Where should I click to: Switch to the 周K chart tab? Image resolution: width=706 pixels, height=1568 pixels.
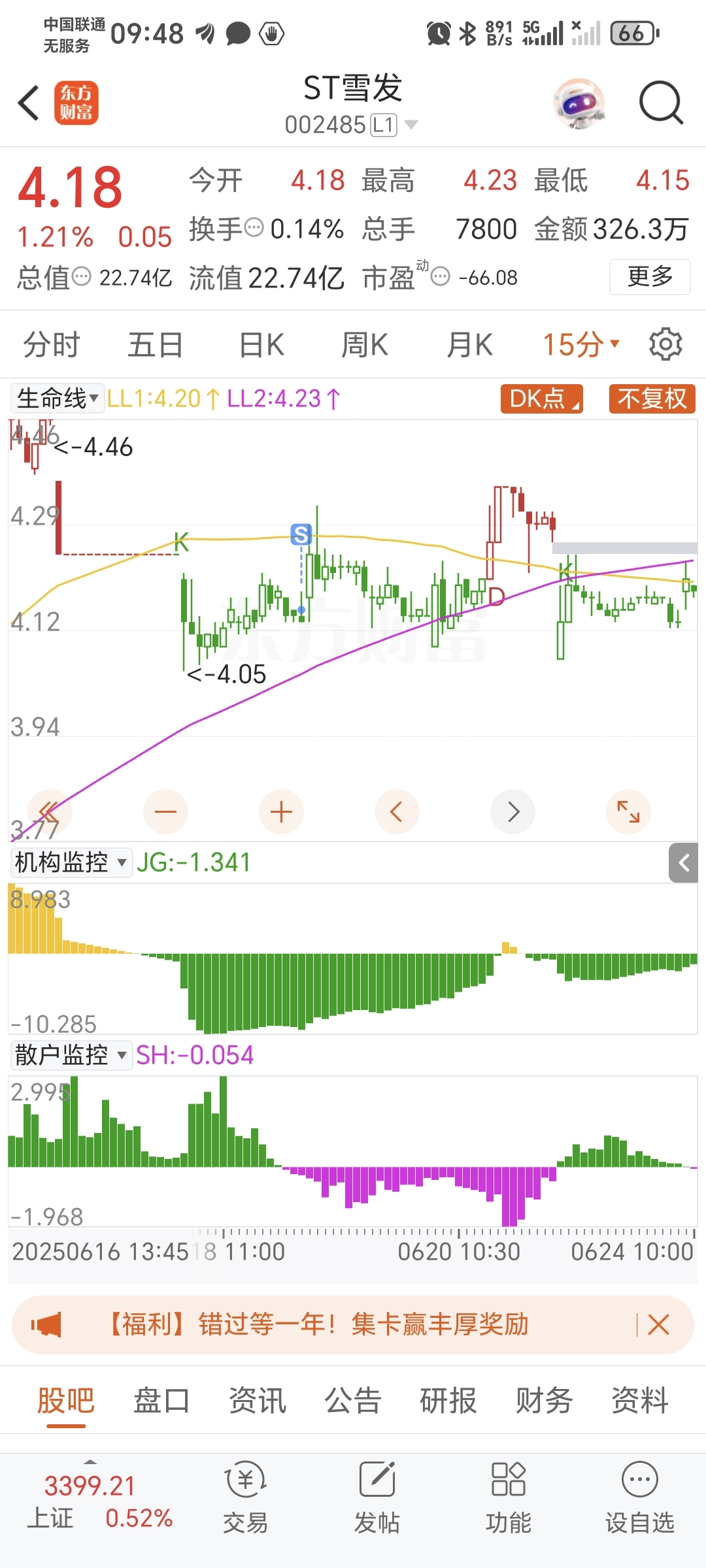365,344
